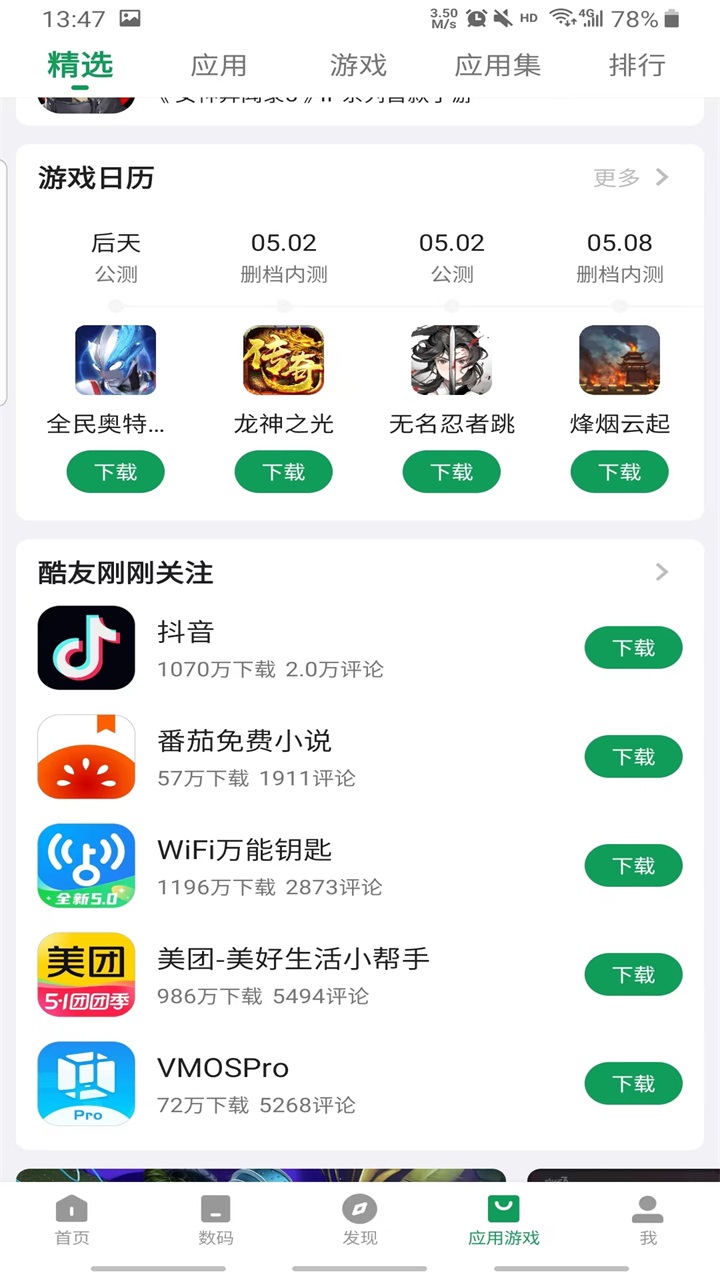Screen dimensions: 720x1280
Task: Switch to the 游戏 top tab
Action: coord(358,66)
